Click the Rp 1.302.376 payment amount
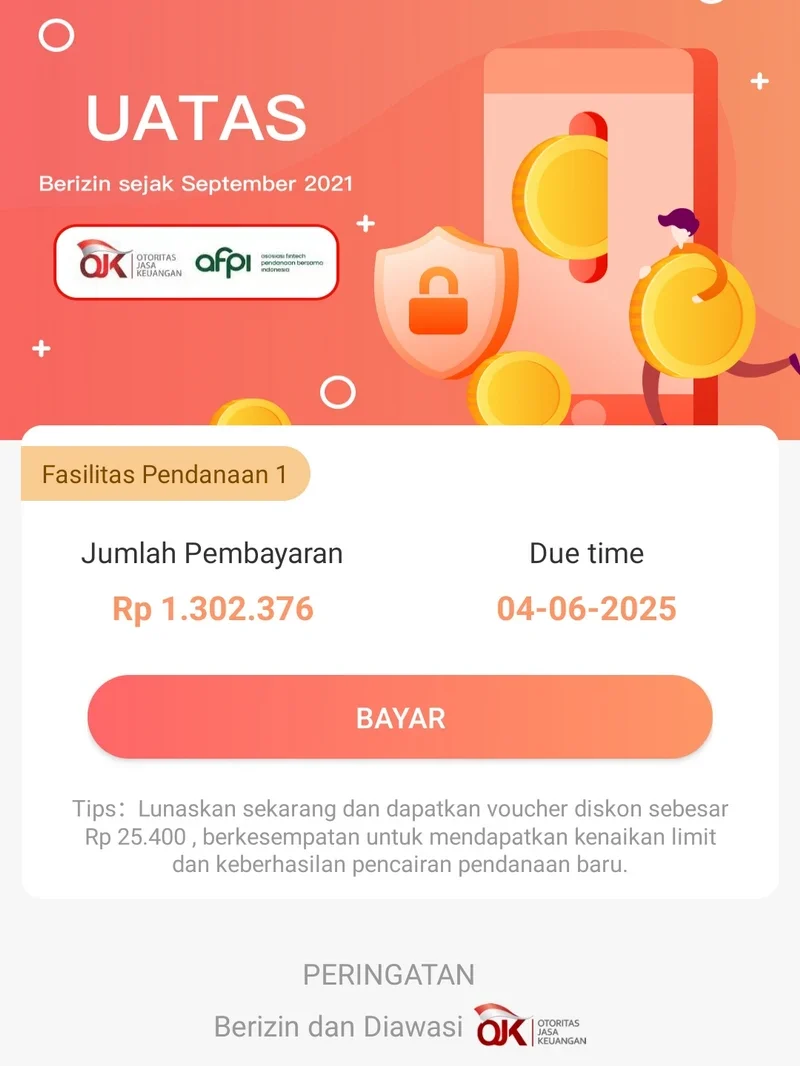Screen dimensions: 800x1066 pyautogui.click(x=214, y=608)
